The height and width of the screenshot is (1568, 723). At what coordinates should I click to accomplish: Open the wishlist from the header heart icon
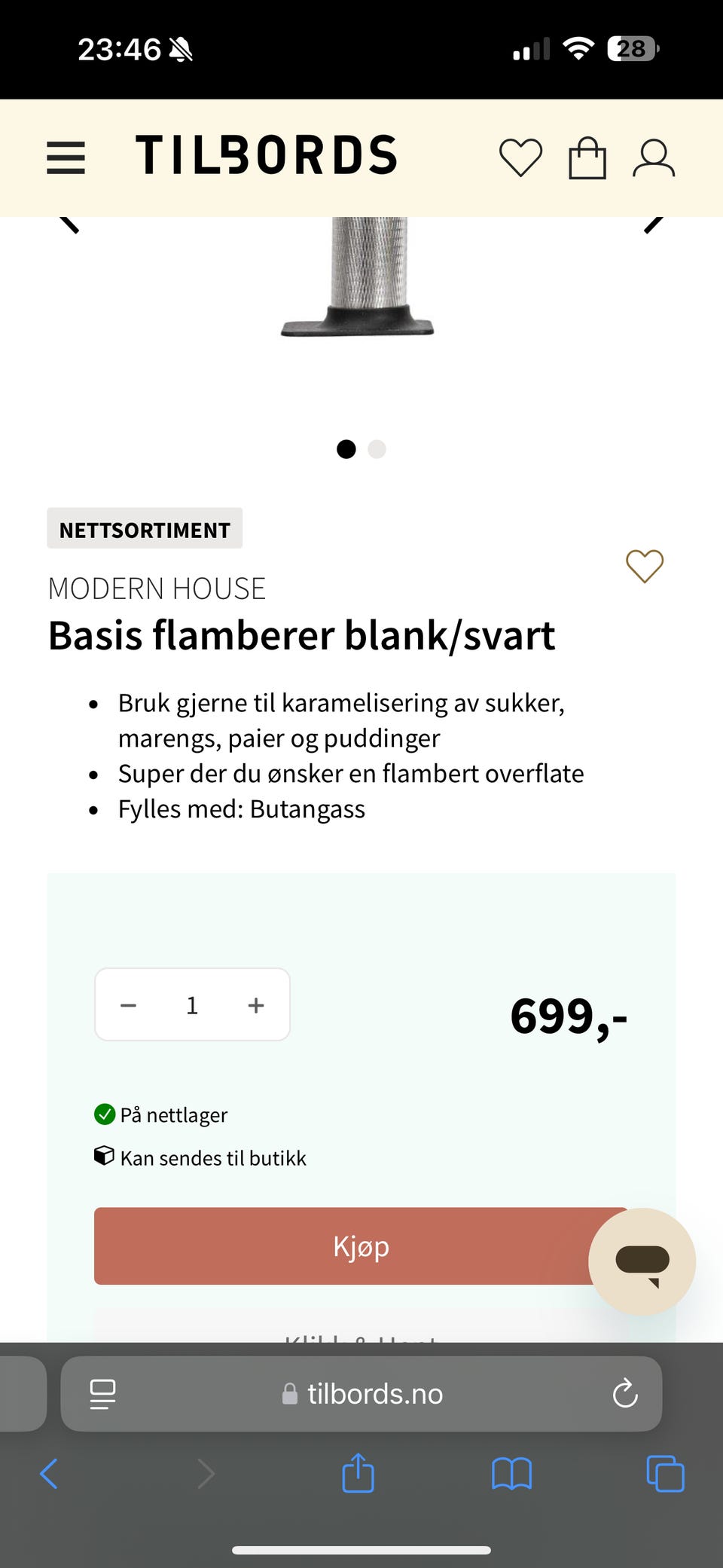521,157
